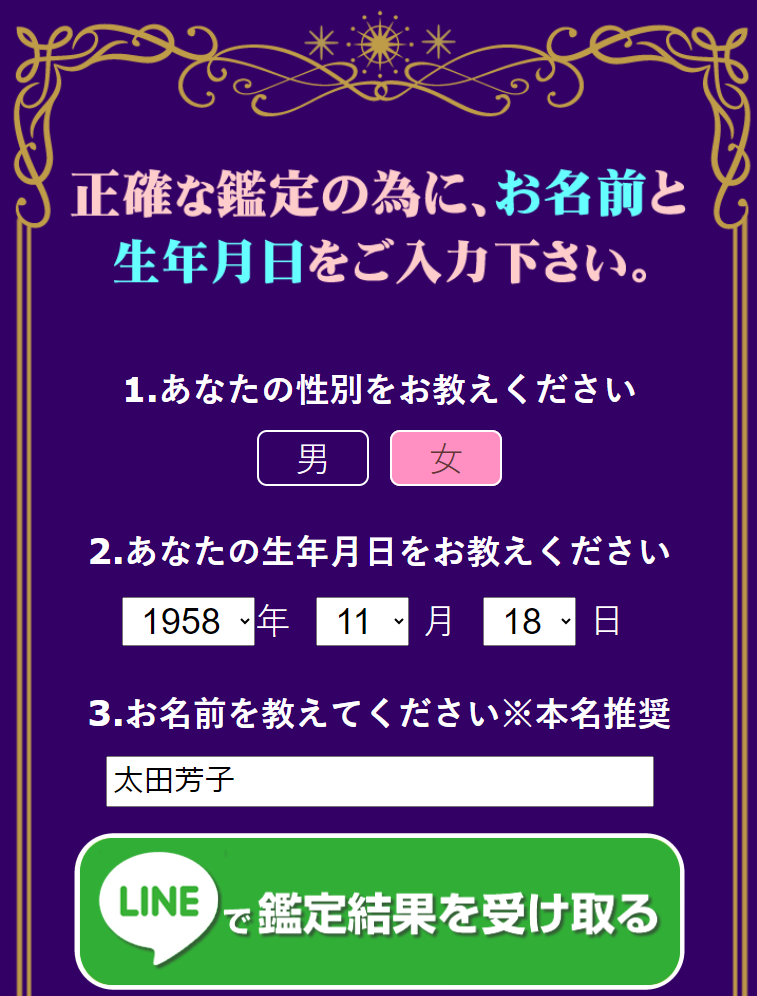The width and height of the screenshot is (757, 996).
Task: Open the birth year dropdown showing 1958
Action: point(188,622)
